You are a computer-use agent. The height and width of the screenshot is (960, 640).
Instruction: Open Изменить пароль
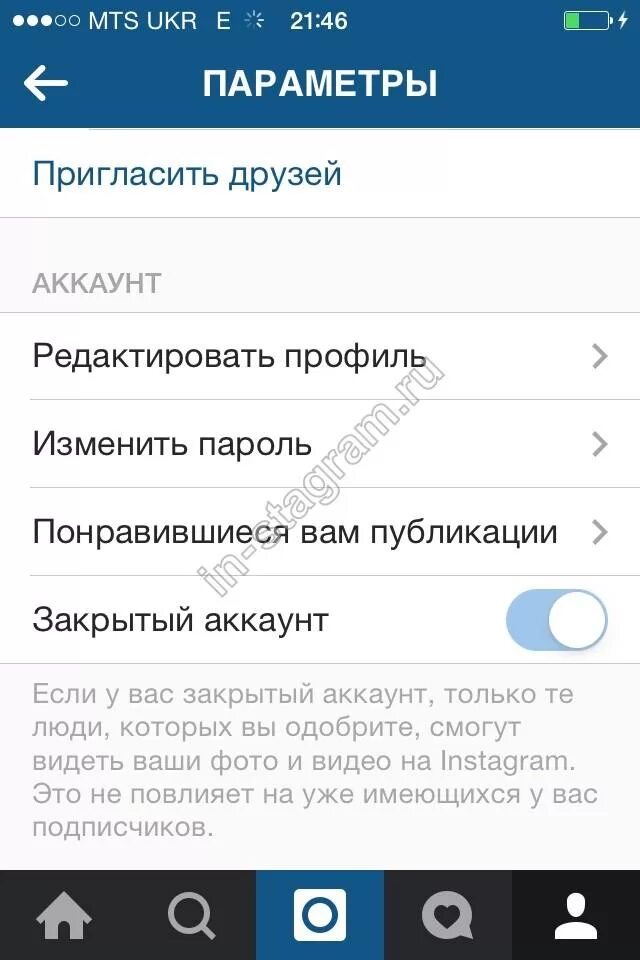[320, 444]
